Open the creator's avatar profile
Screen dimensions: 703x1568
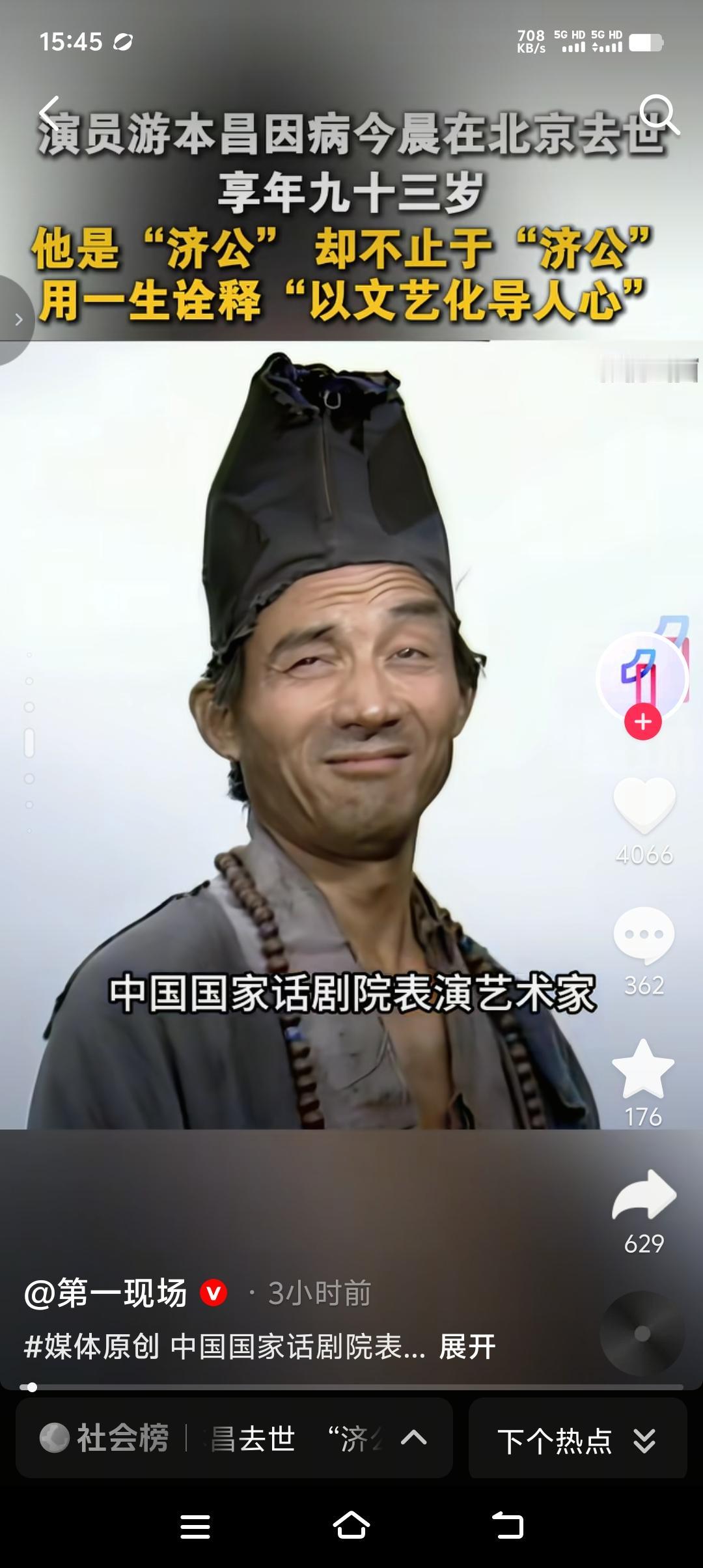(642, 677)
